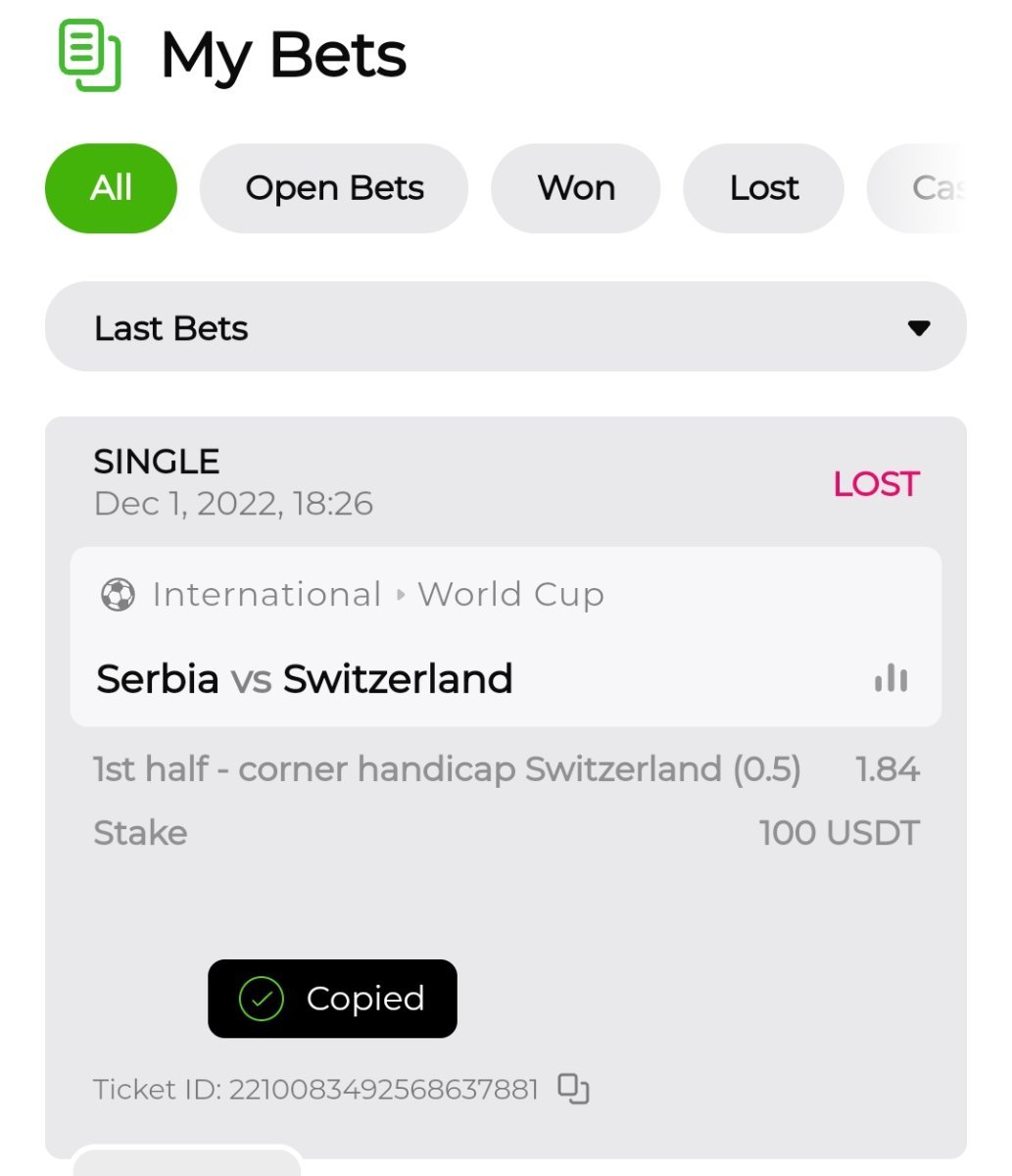Switch to Open Bets filter
The width and height of the screenshot is (1012, 1176).
pos(334,188)
